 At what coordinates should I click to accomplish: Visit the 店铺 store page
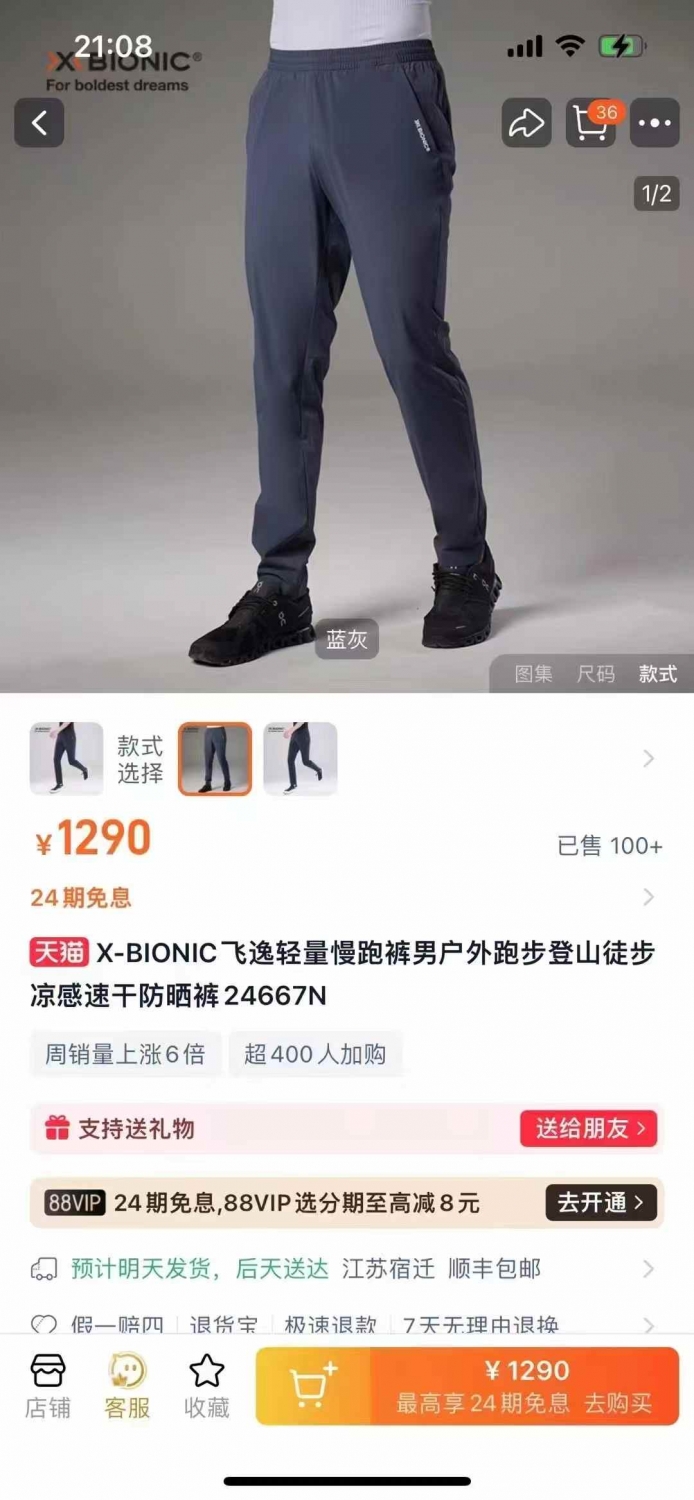pyautogui.click(x=48, y=1386)
